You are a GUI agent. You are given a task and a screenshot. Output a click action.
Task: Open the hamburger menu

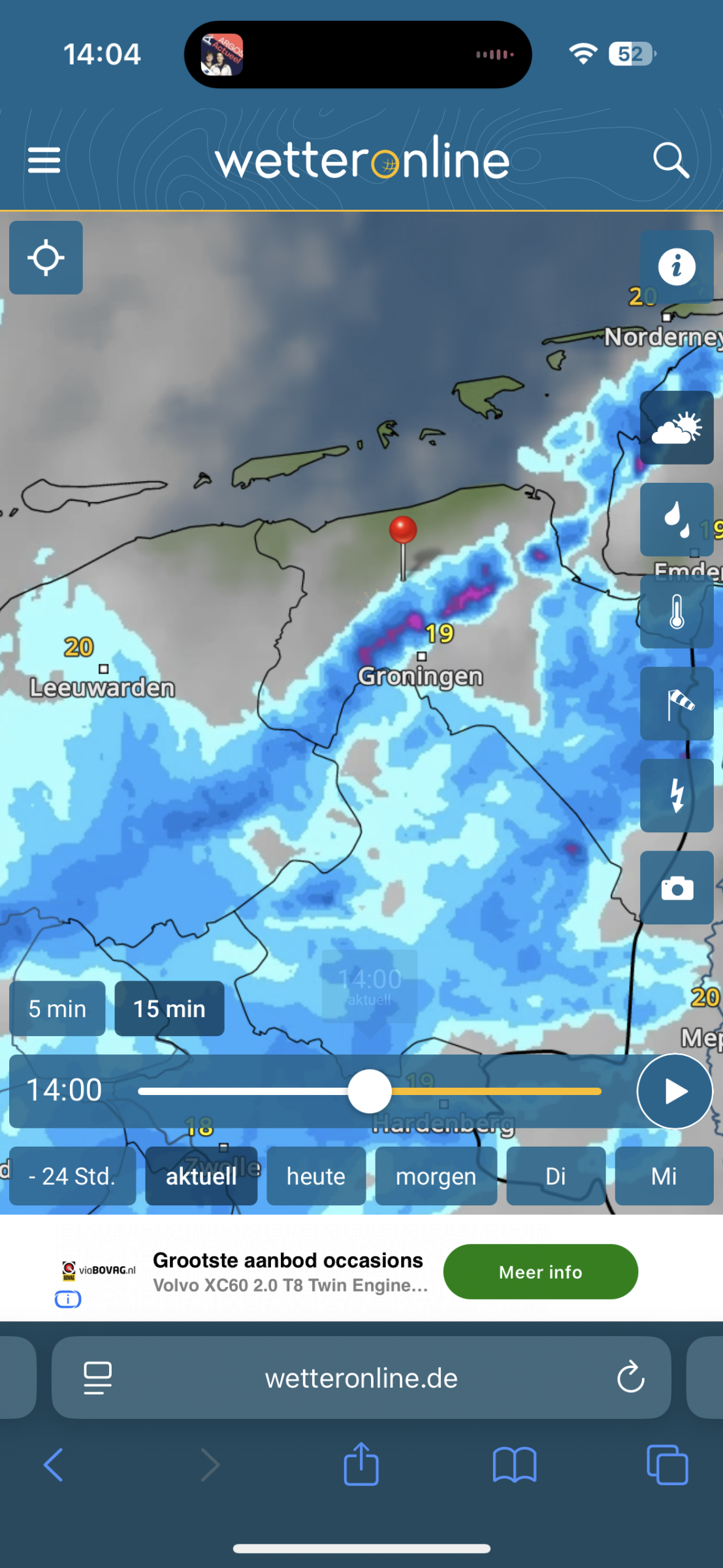pyautogui.click(x=44, y=160)
